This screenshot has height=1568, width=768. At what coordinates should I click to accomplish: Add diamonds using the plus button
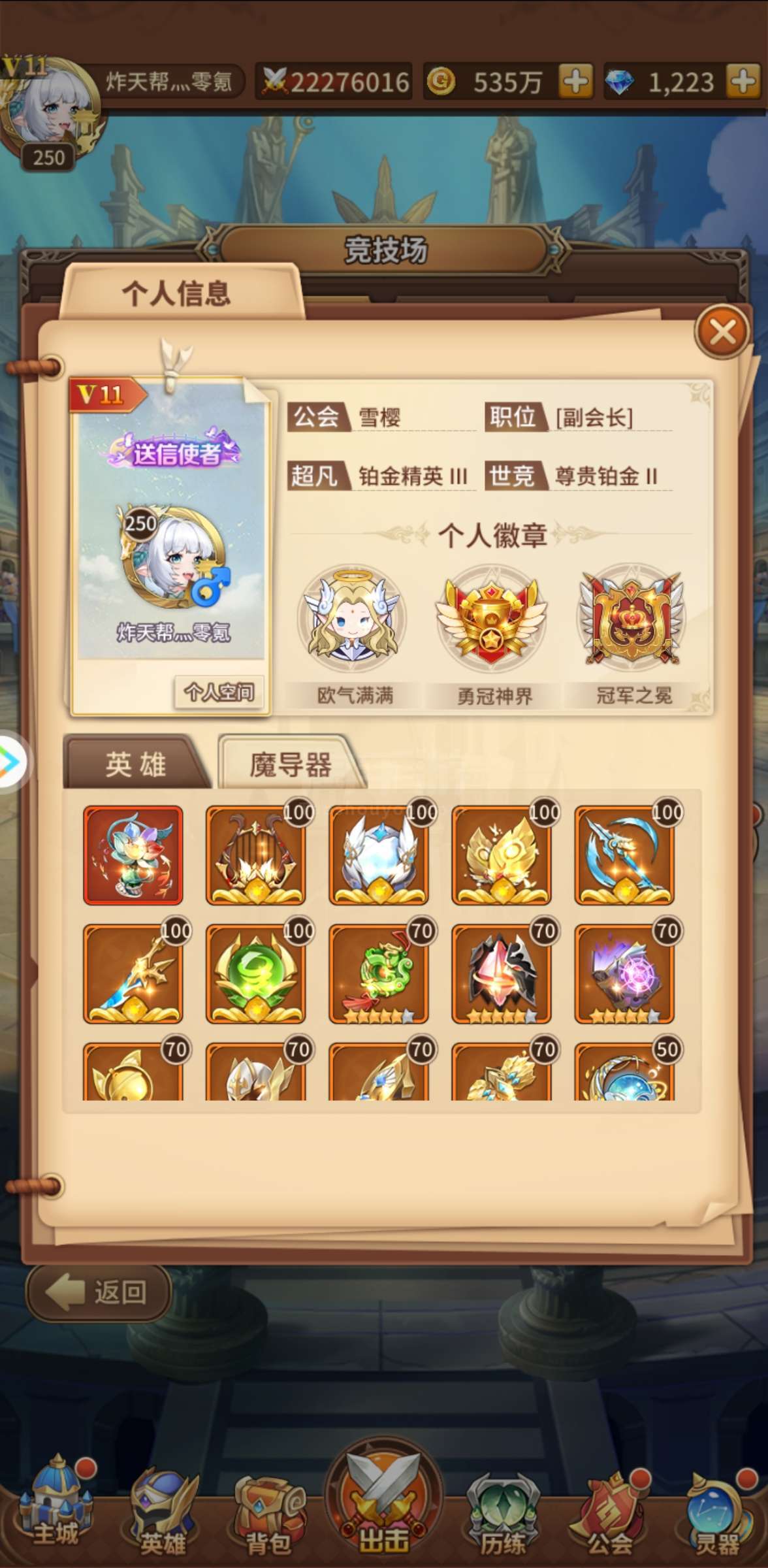pyautogui.click(x=744, y=82)
